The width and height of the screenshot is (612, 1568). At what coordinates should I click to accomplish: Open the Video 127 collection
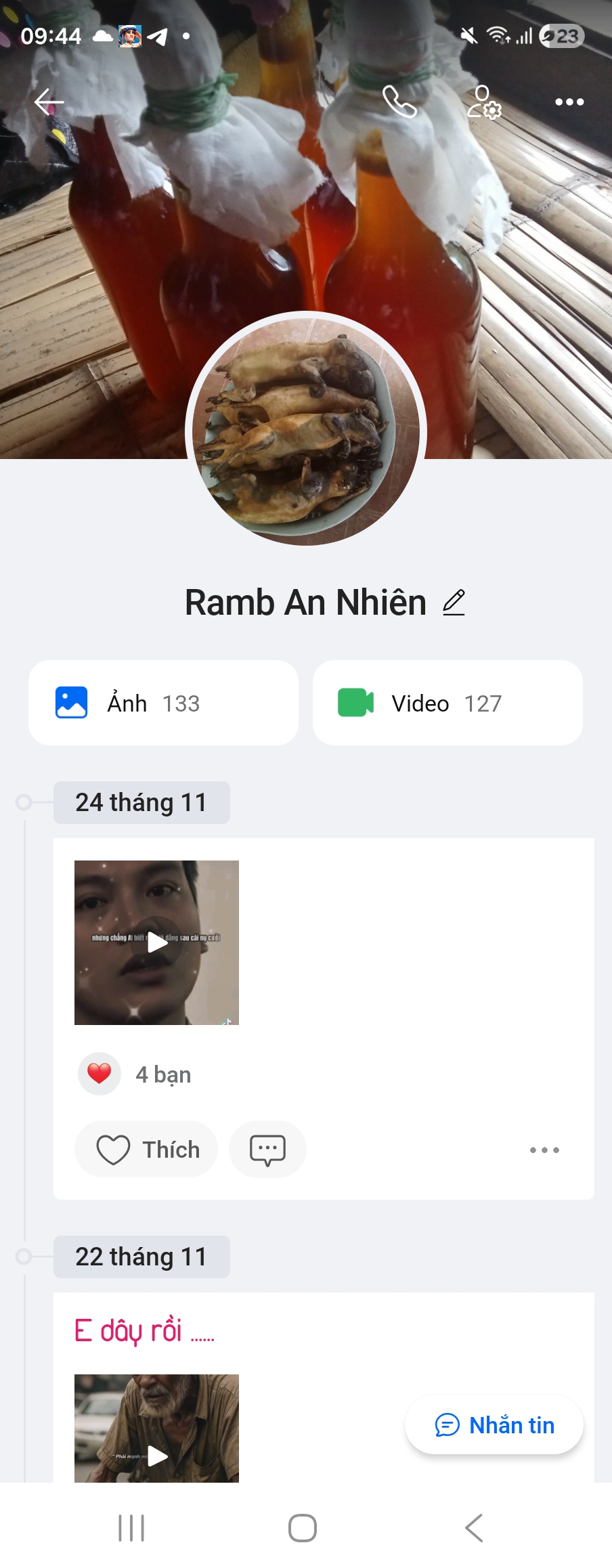[x=447, y=703]
